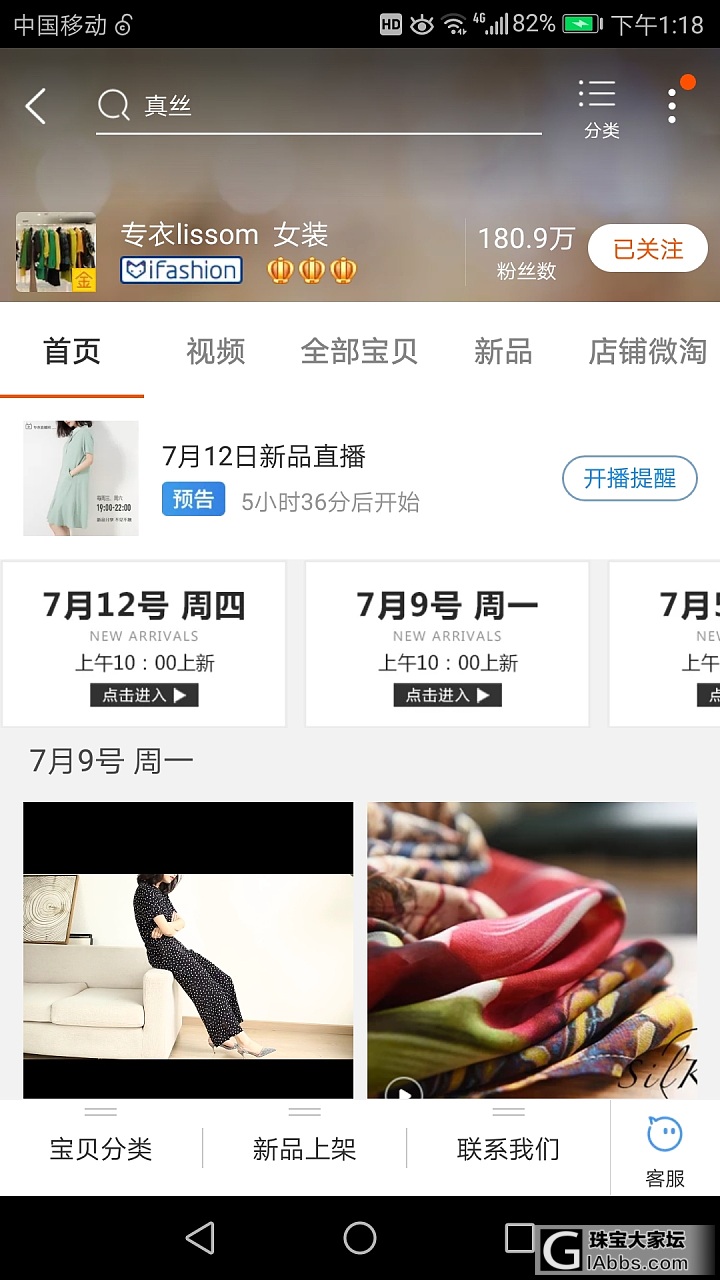Set the 开播提醒 live reminder
Screen dimensions: 720x1280
coord(629,478)
